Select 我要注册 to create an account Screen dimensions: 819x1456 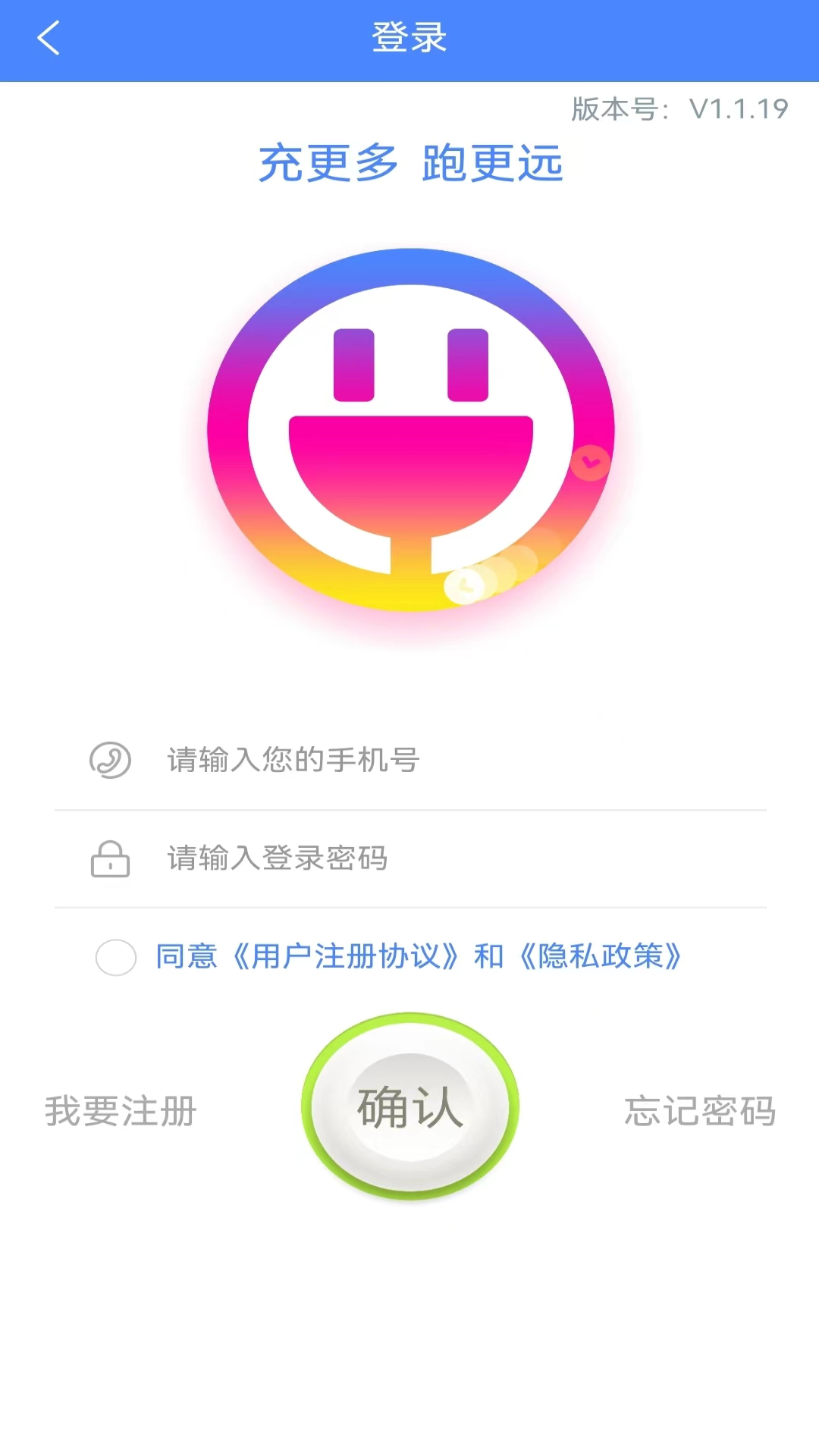121,1112
